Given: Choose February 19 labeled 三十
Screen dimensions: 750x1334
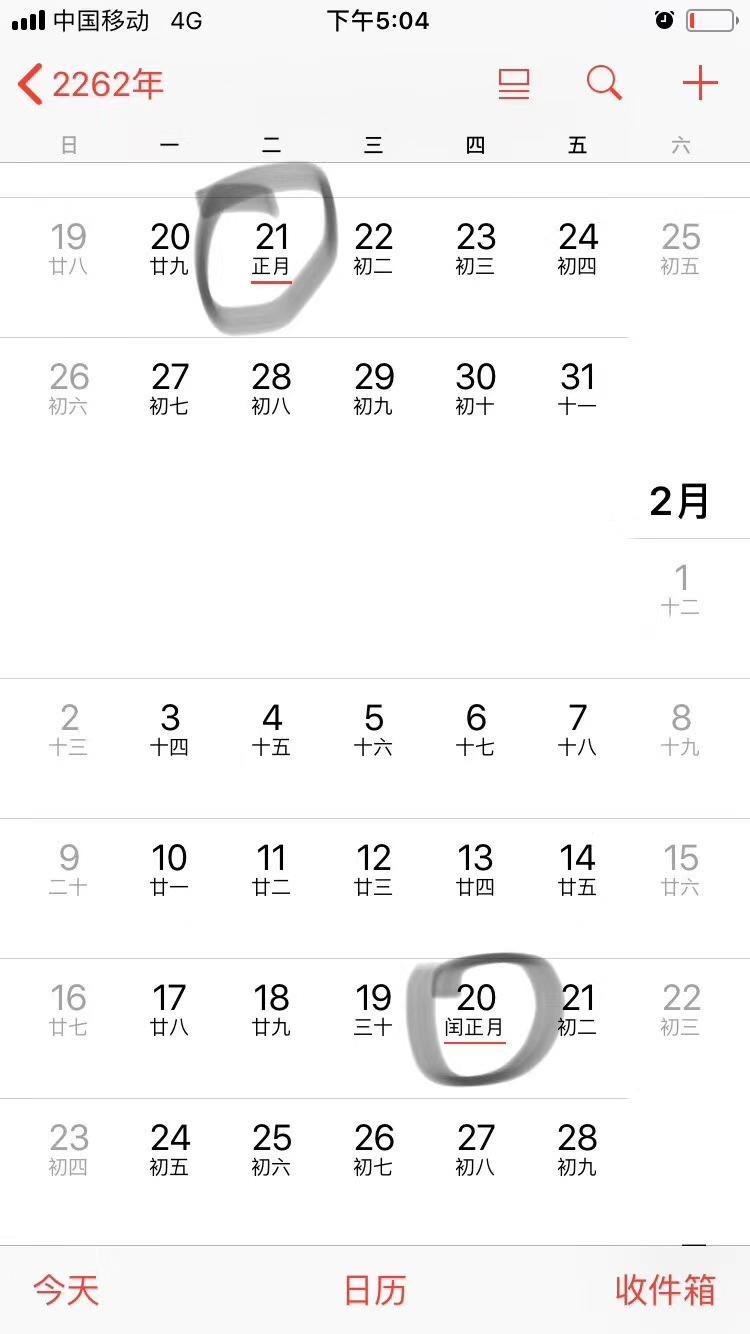Looking at the screenshot, I should point(374,1008).
